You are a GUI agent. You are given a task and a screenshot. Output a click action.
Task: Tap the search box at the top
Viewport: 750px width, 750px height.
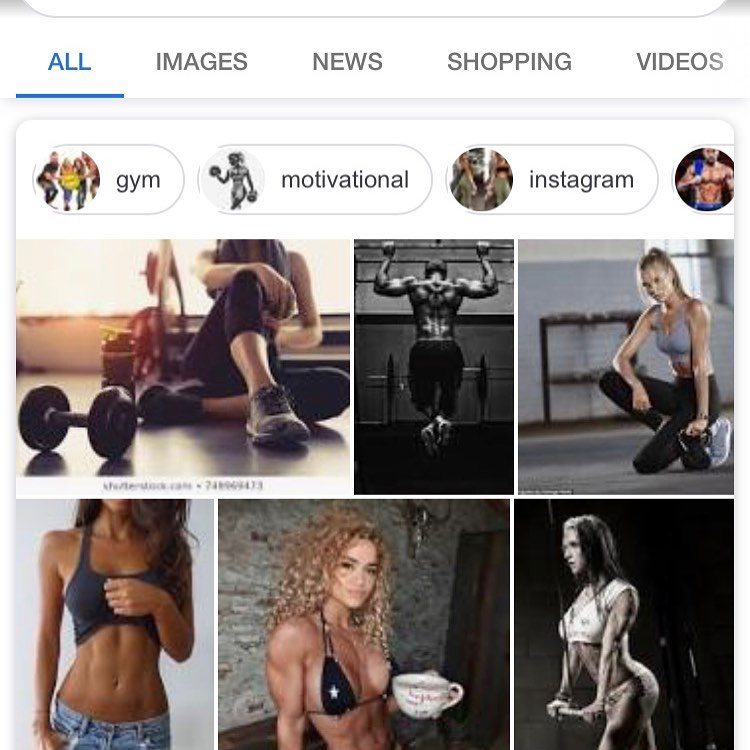[x=375, y=6]
